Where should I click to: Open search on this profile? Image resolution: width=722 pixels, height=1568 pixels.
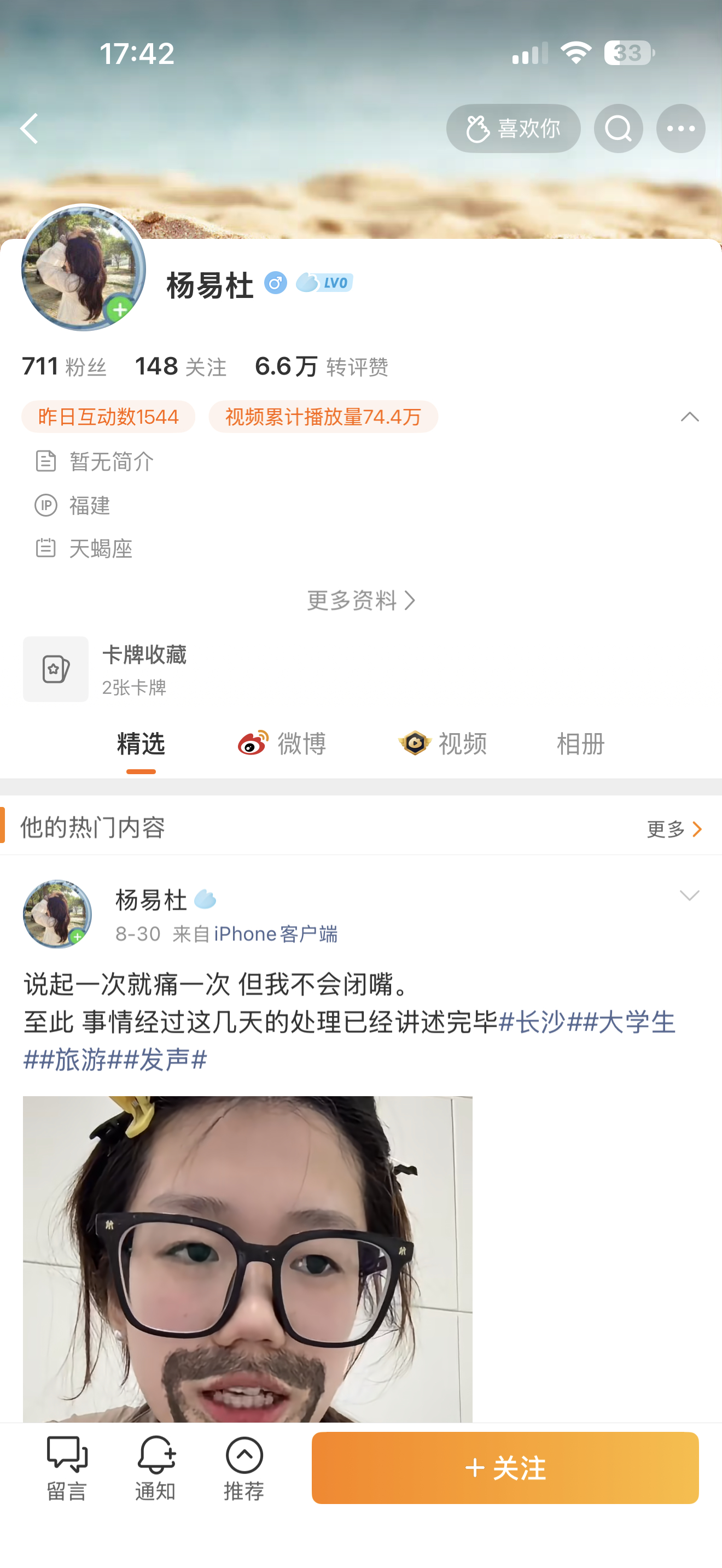(x=618, y=128)
